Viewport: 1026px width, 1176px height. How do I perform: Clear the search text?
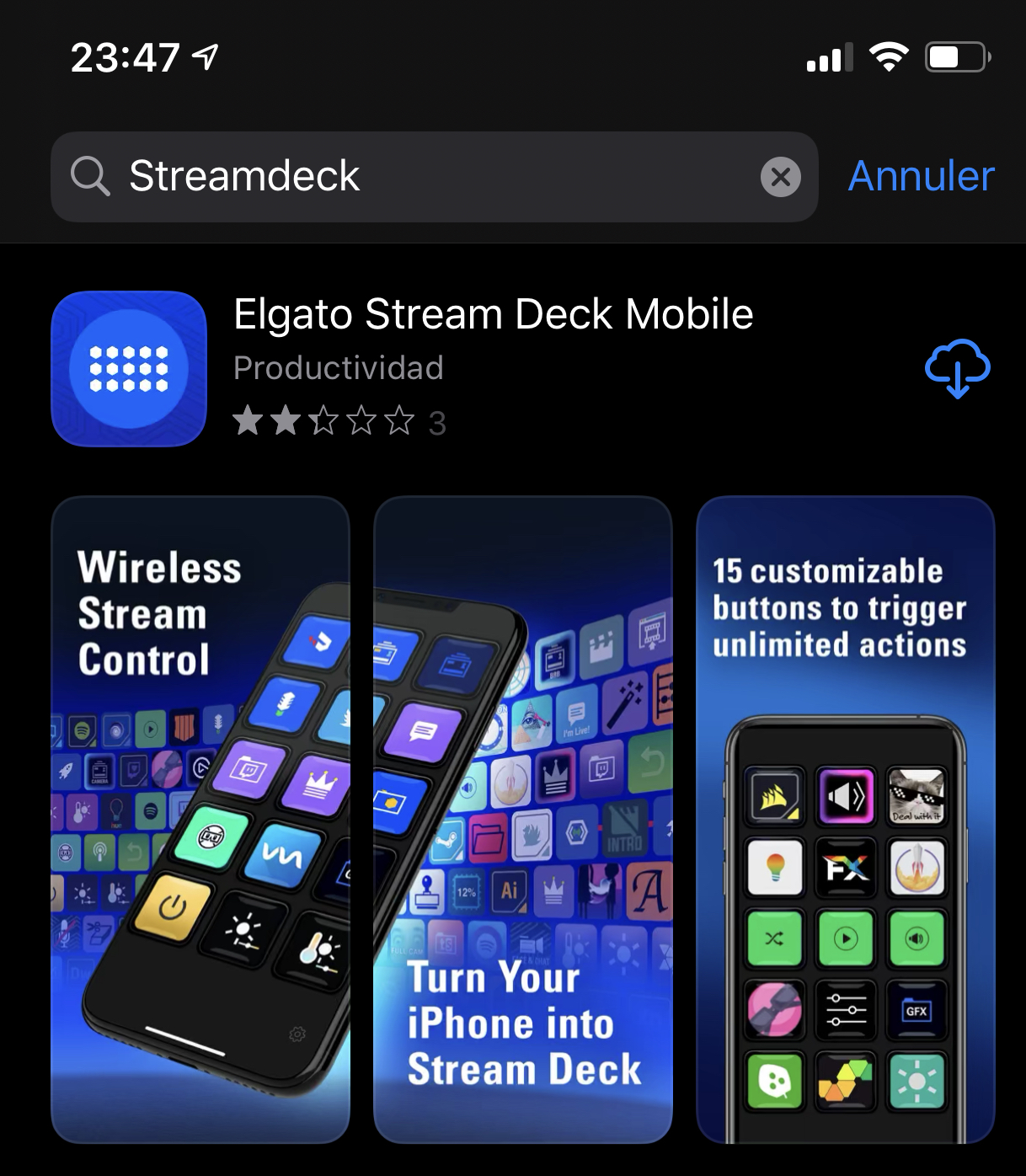780,177
